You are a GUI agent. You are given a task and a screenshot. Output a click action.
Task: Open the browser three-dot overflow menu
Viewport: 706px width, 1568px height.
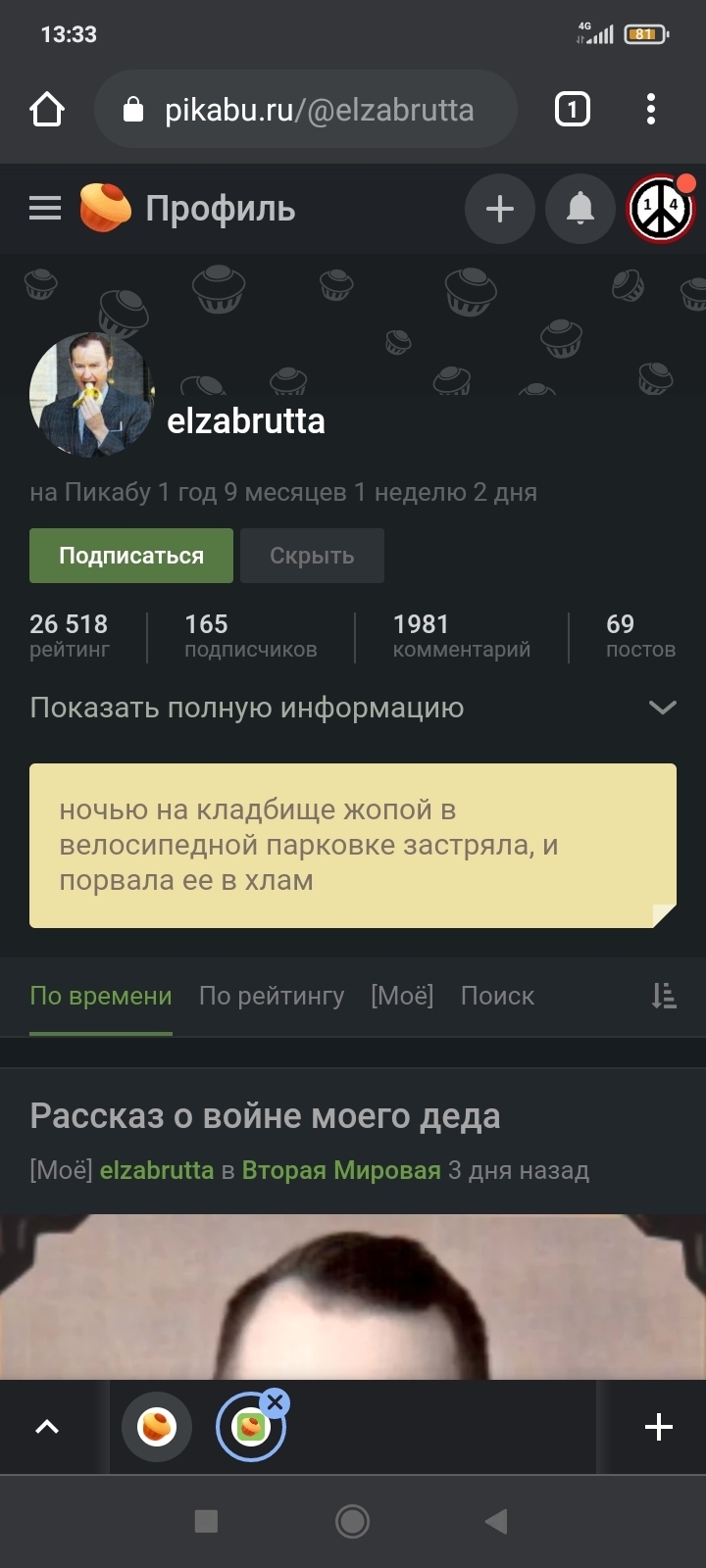pyautogui.click(x=651, y=110)
